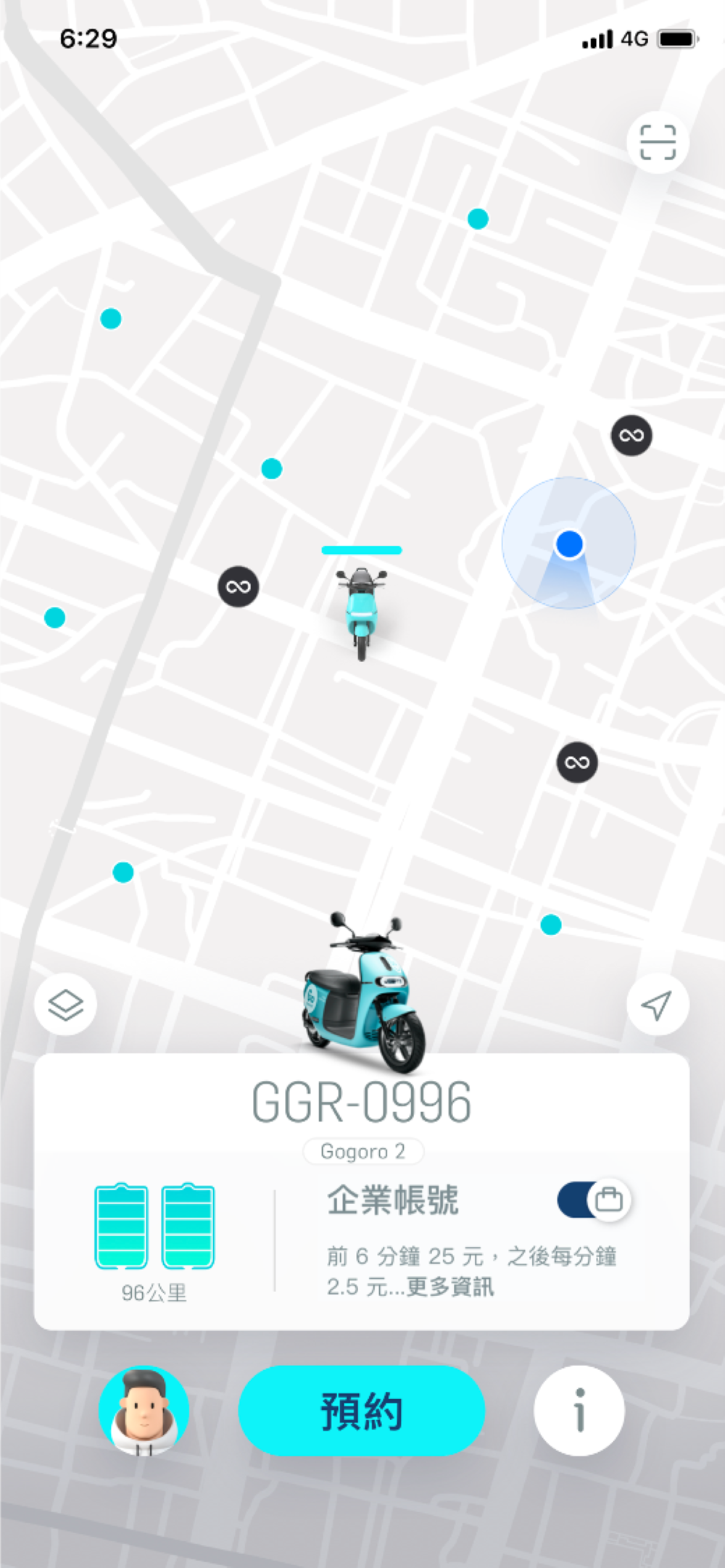Recenter the map on my location

coord(657,1005)
